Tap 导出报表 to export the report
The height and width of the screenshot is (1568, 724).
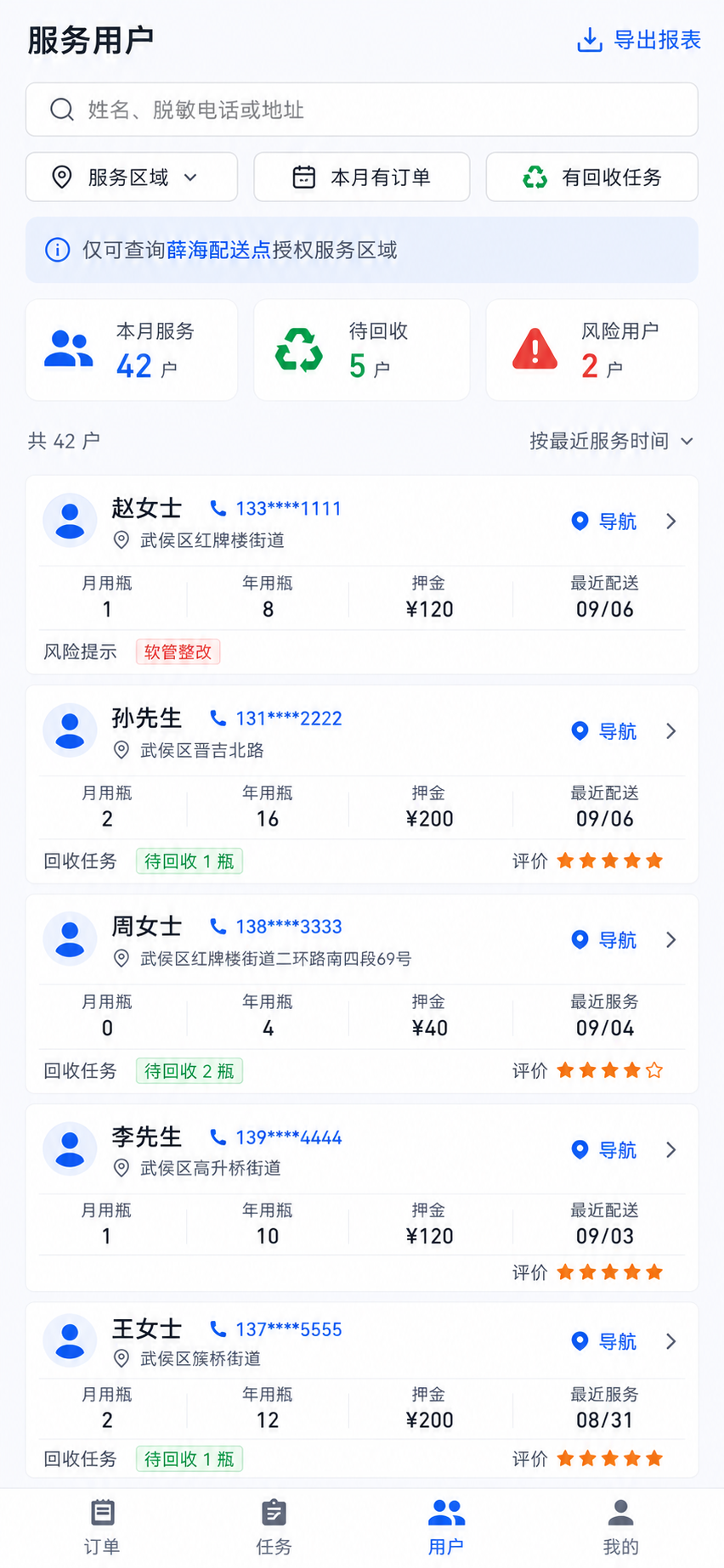coord(639,40)
